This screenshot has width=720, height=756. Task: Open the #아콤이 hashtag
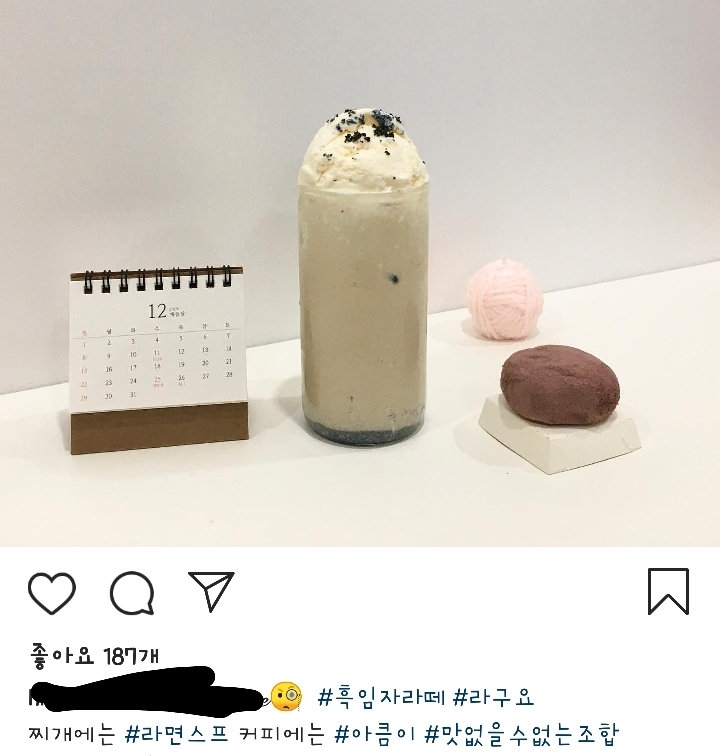[374, 735]
